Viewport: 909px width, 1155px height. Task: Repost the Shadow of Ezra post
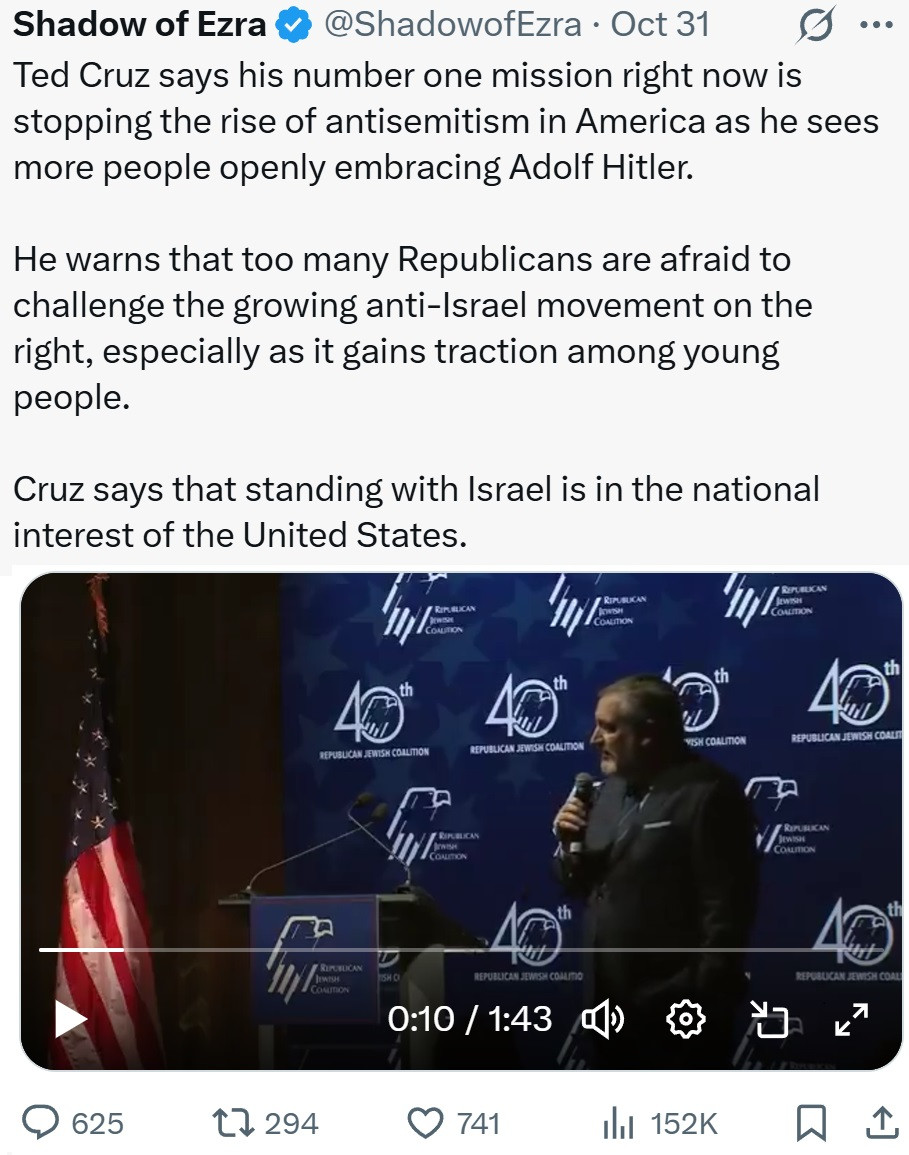(x=238, y=1123)
